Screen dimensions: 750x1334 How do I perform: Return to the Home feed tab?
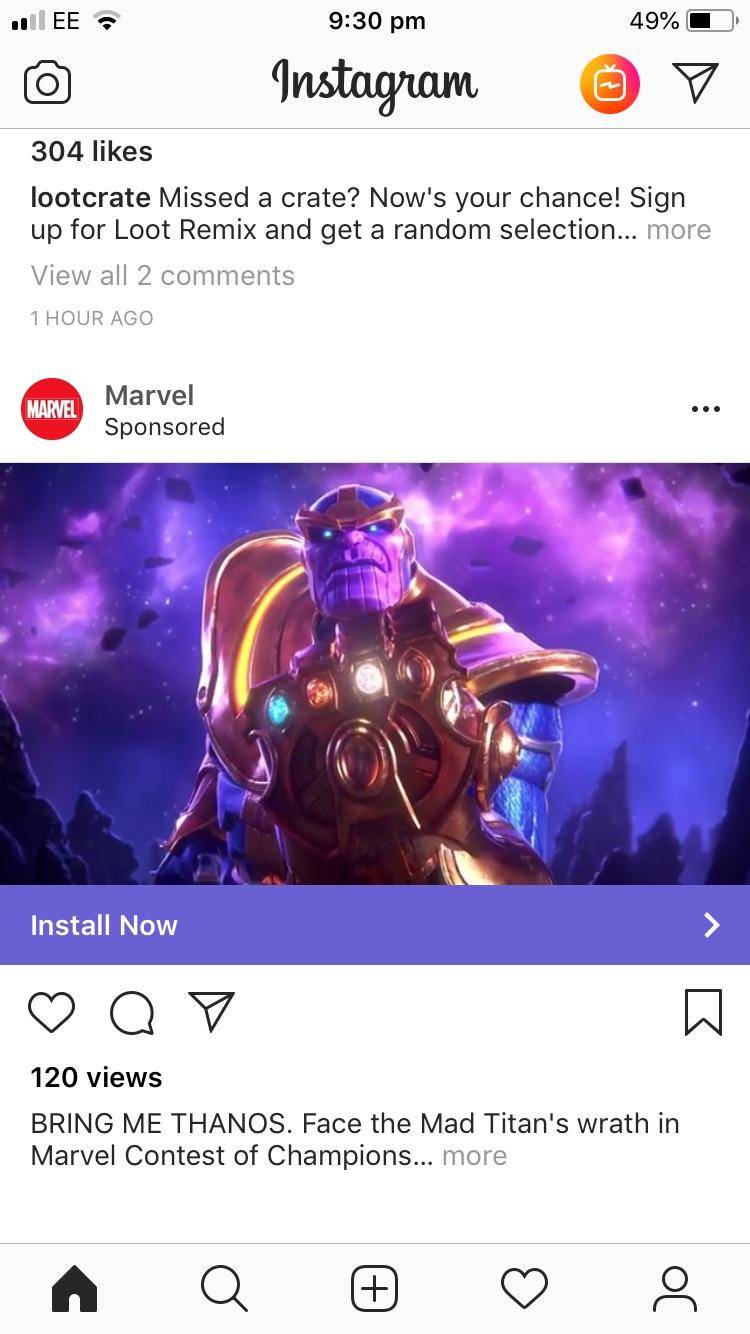pyautogui.click(x=74, y=1289)
